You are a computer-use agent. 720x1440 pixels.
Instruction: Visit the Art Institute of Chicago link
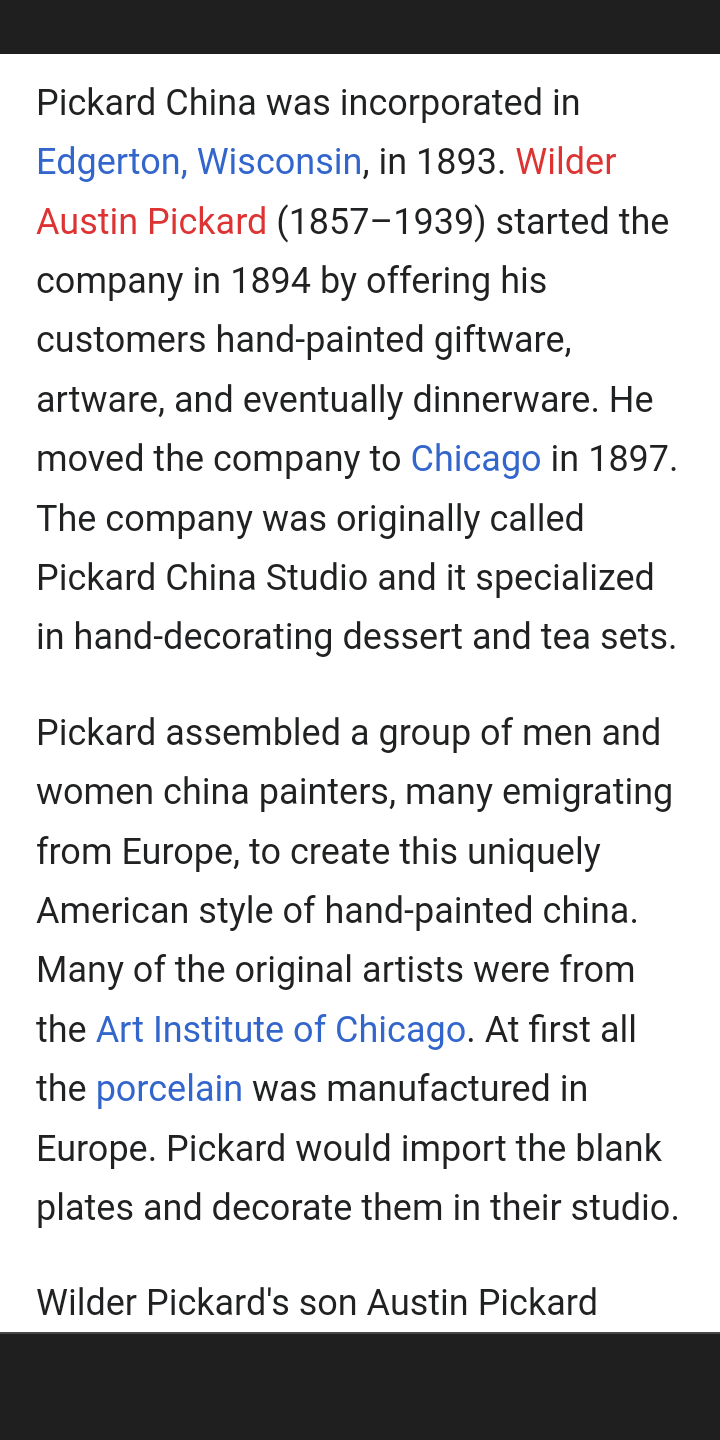[x=281, y=1029]
